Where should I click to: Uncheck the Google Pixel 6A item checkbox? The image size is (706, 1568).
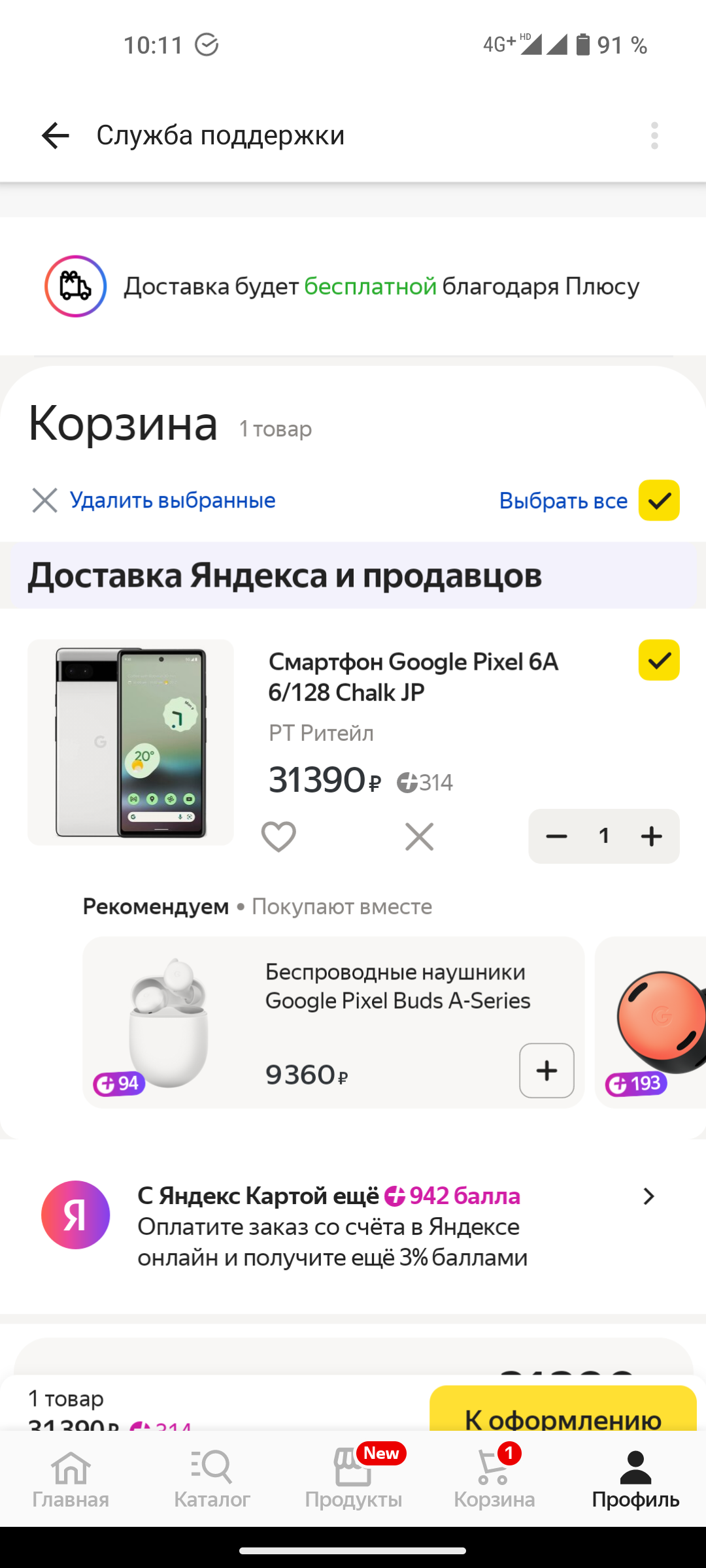659,660
